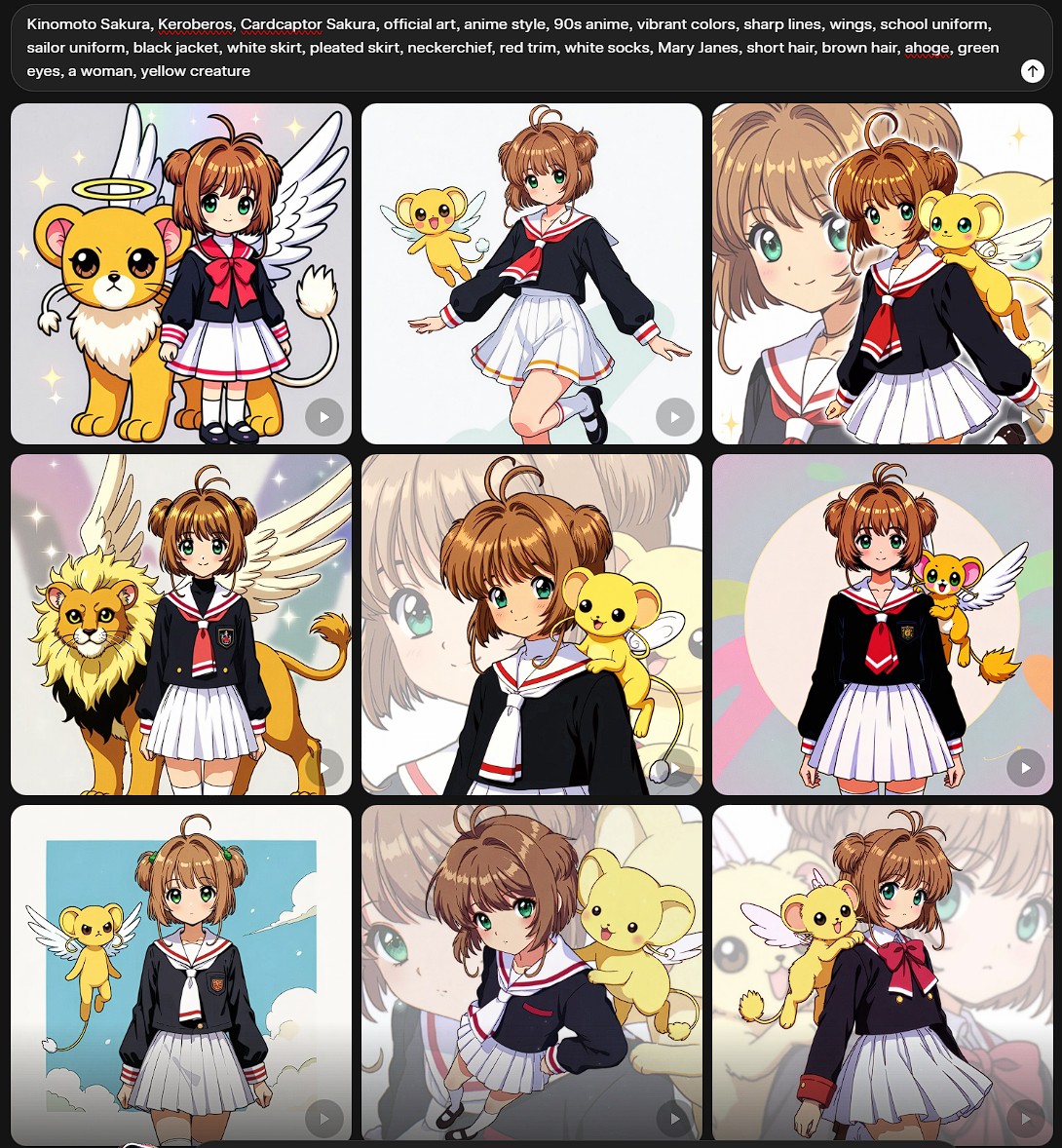Open the image with the big maned winged lion
This screenshot has height=1148, width=1062.
coord(181,625)
